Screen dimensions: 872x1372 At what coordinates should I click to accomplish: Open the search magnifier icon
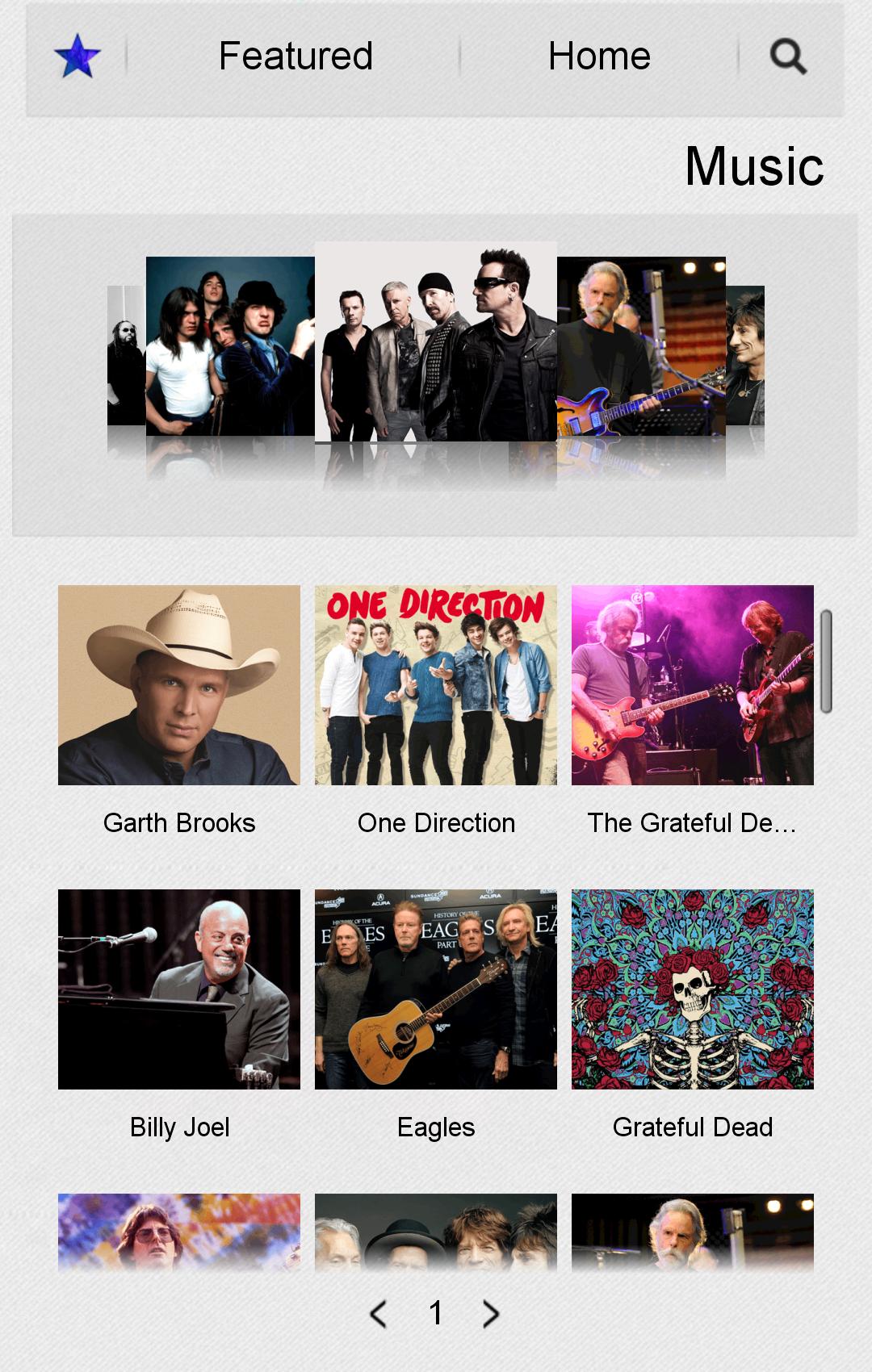[788, 56]
